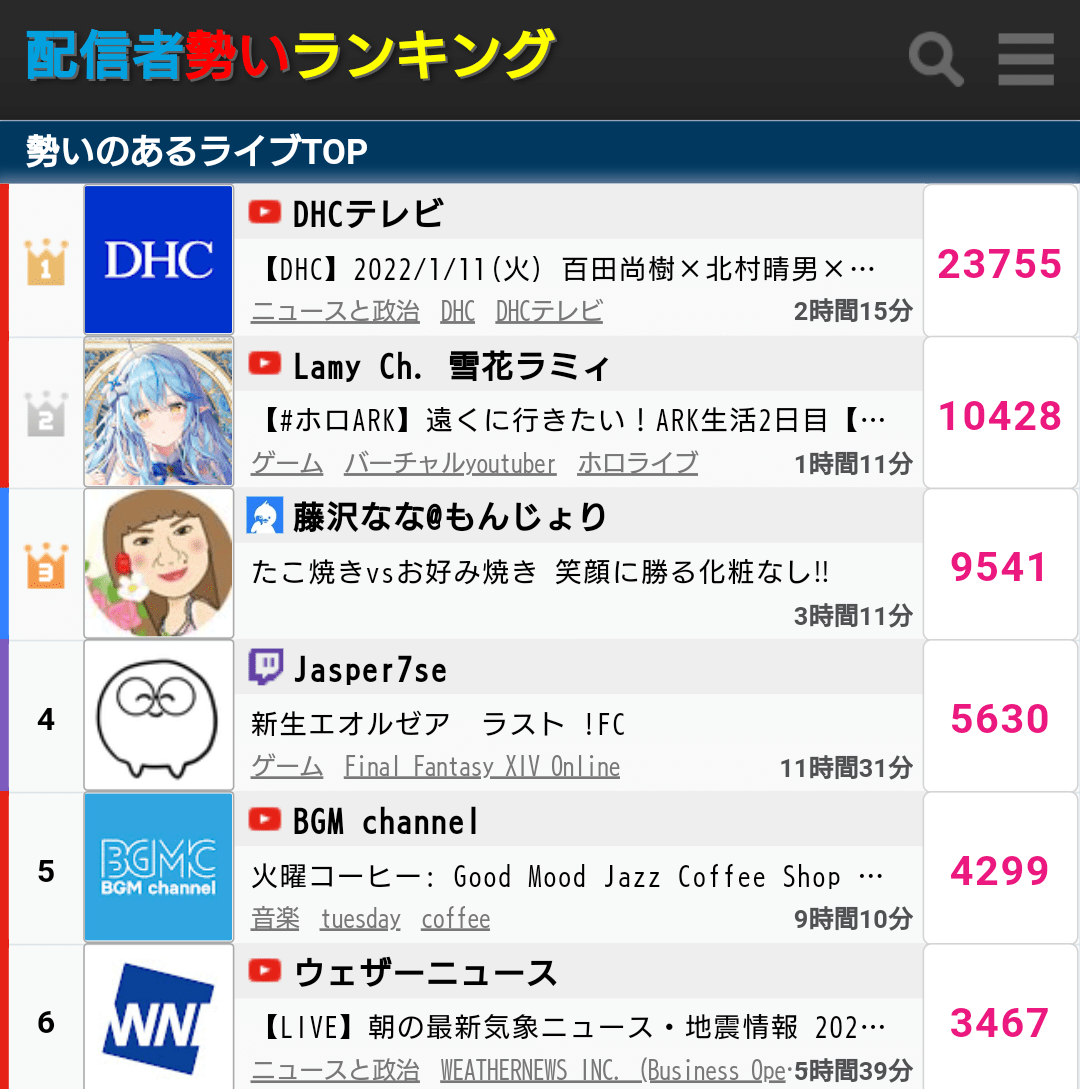Tap the coffee tag
1080x1089 pixels.
[x=456, y=919]
